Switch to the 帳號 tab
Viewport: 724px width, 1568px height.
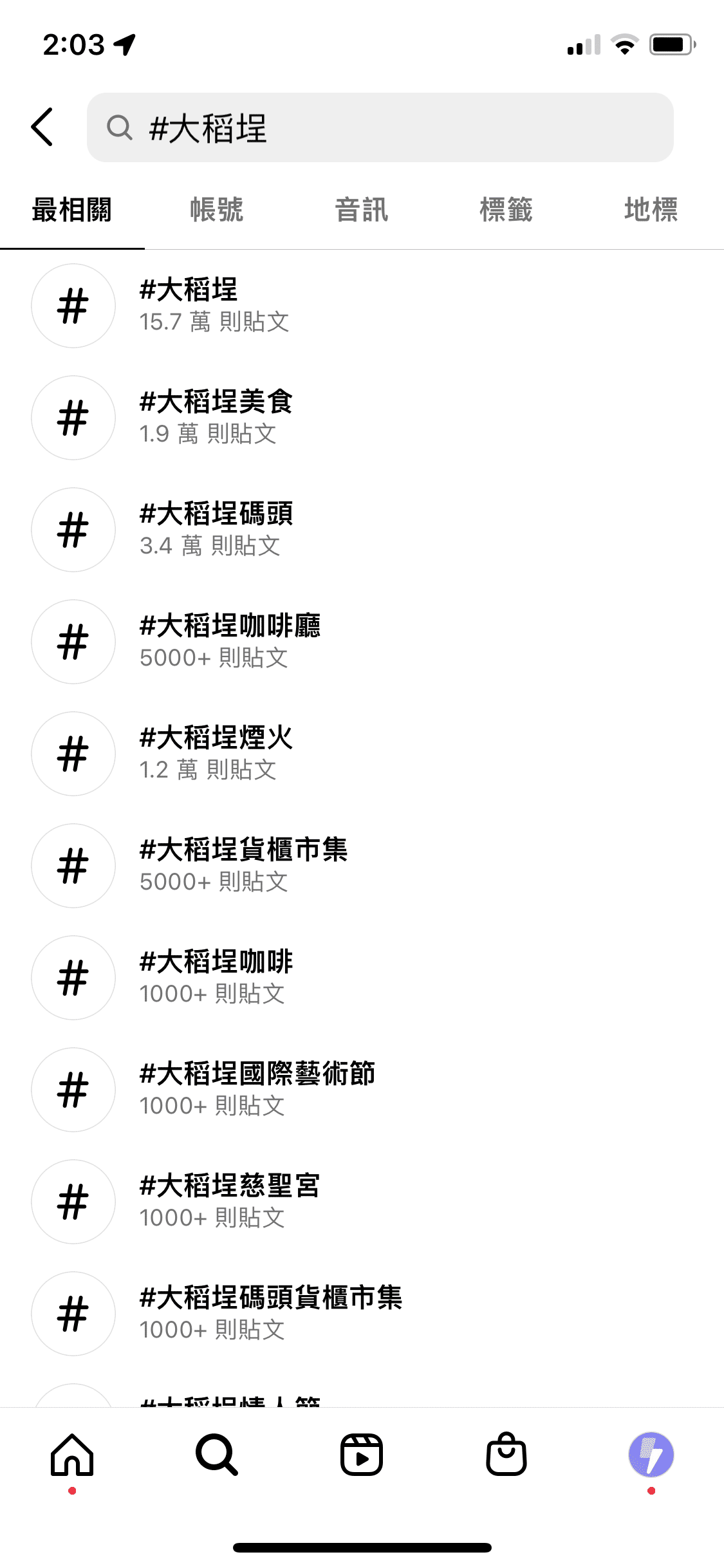click(217, 210)
